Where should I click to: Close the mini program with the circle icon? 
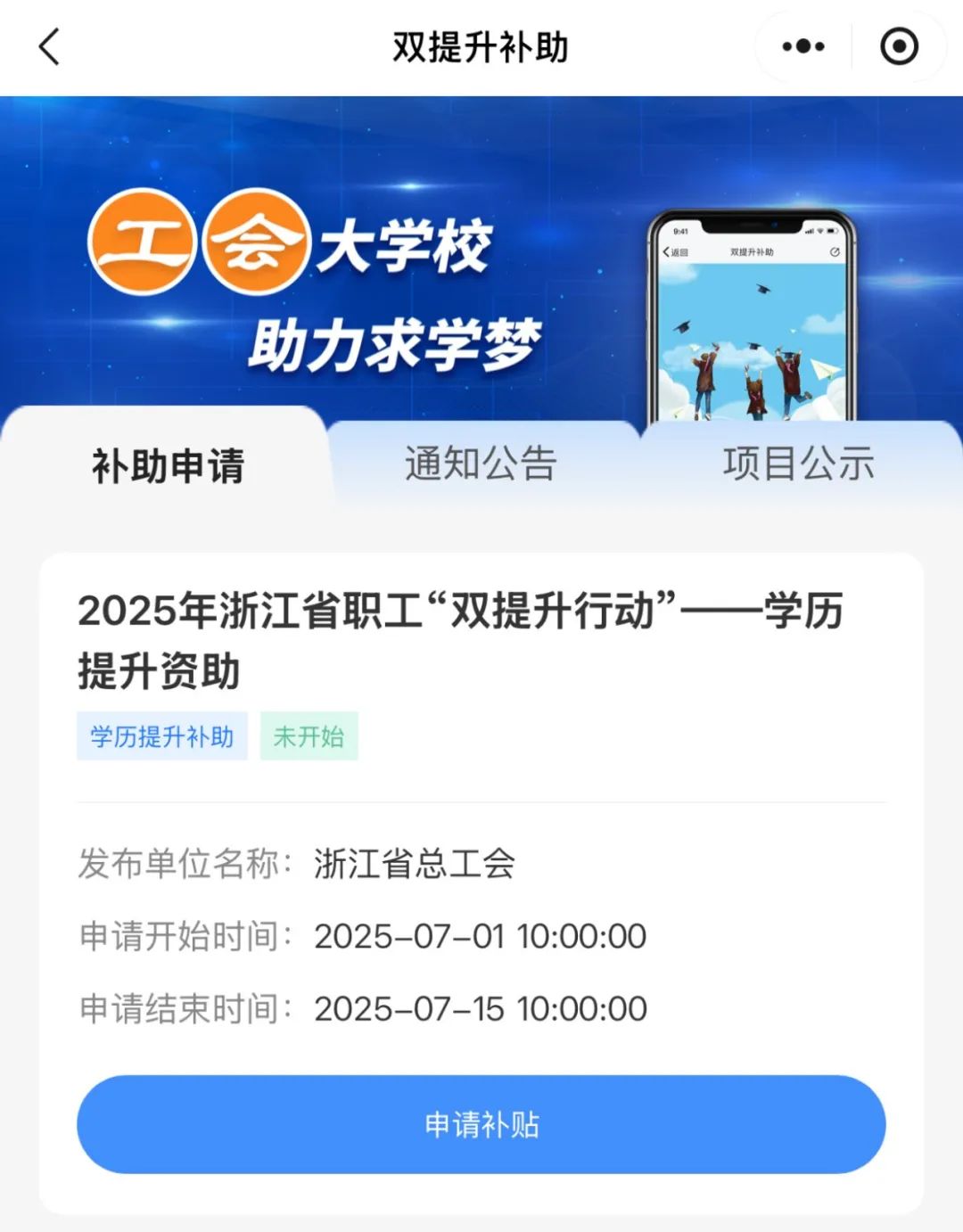898,47
